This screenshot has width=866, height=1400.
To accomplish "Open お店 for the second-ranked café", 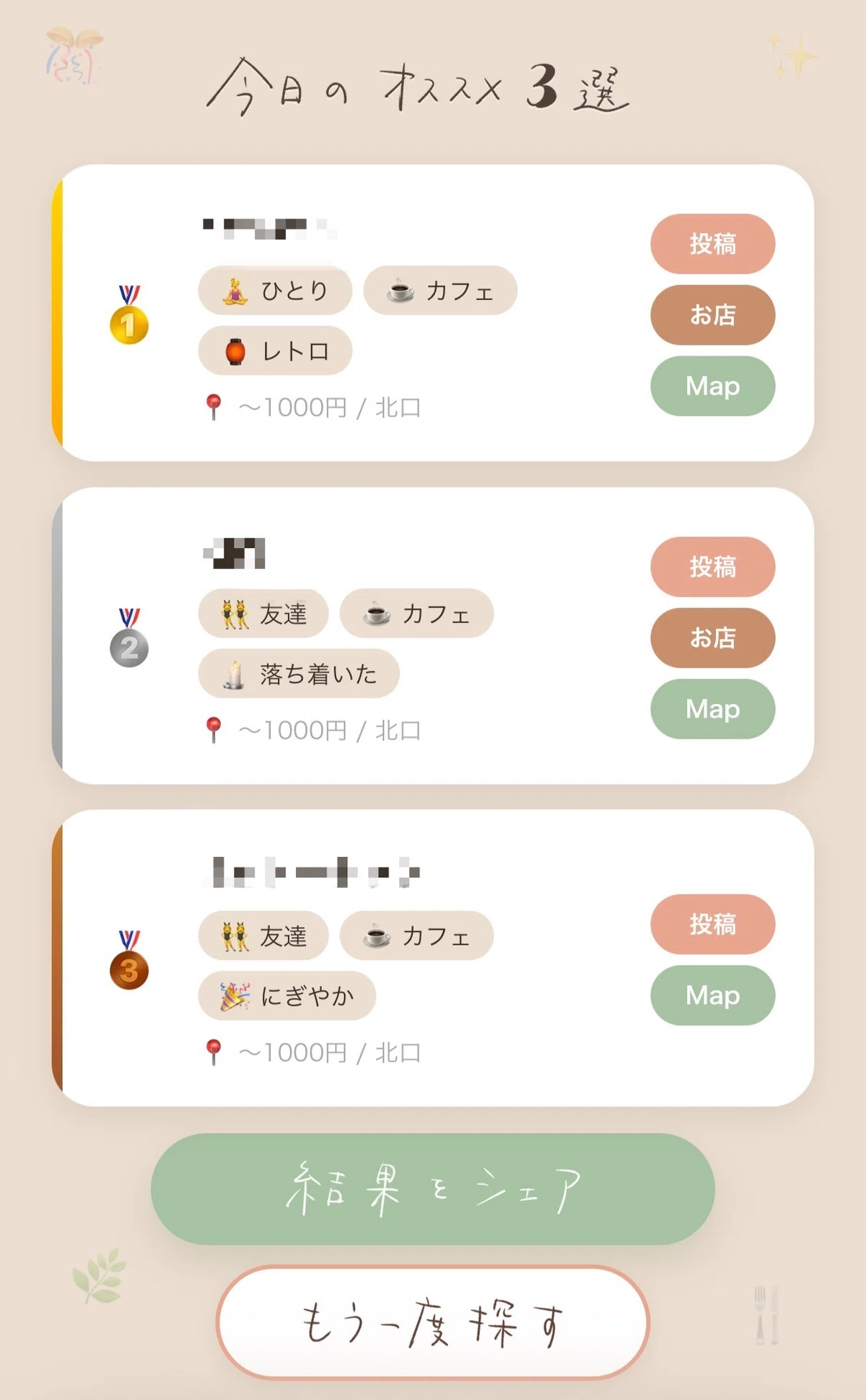I will pyautogui.click(x=713, y=638).
